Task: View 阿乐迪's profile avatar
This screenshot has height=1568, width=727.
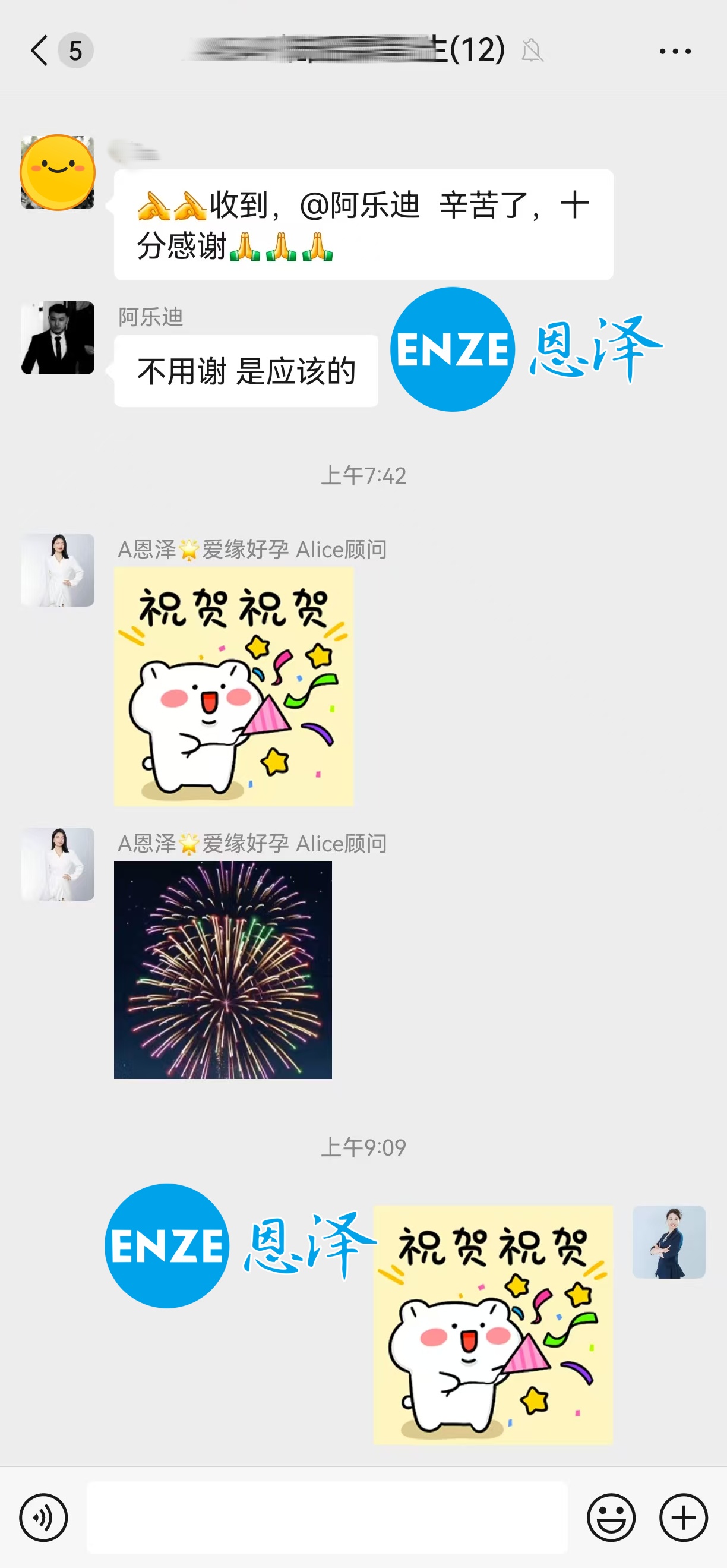Action: click(58, 338)
